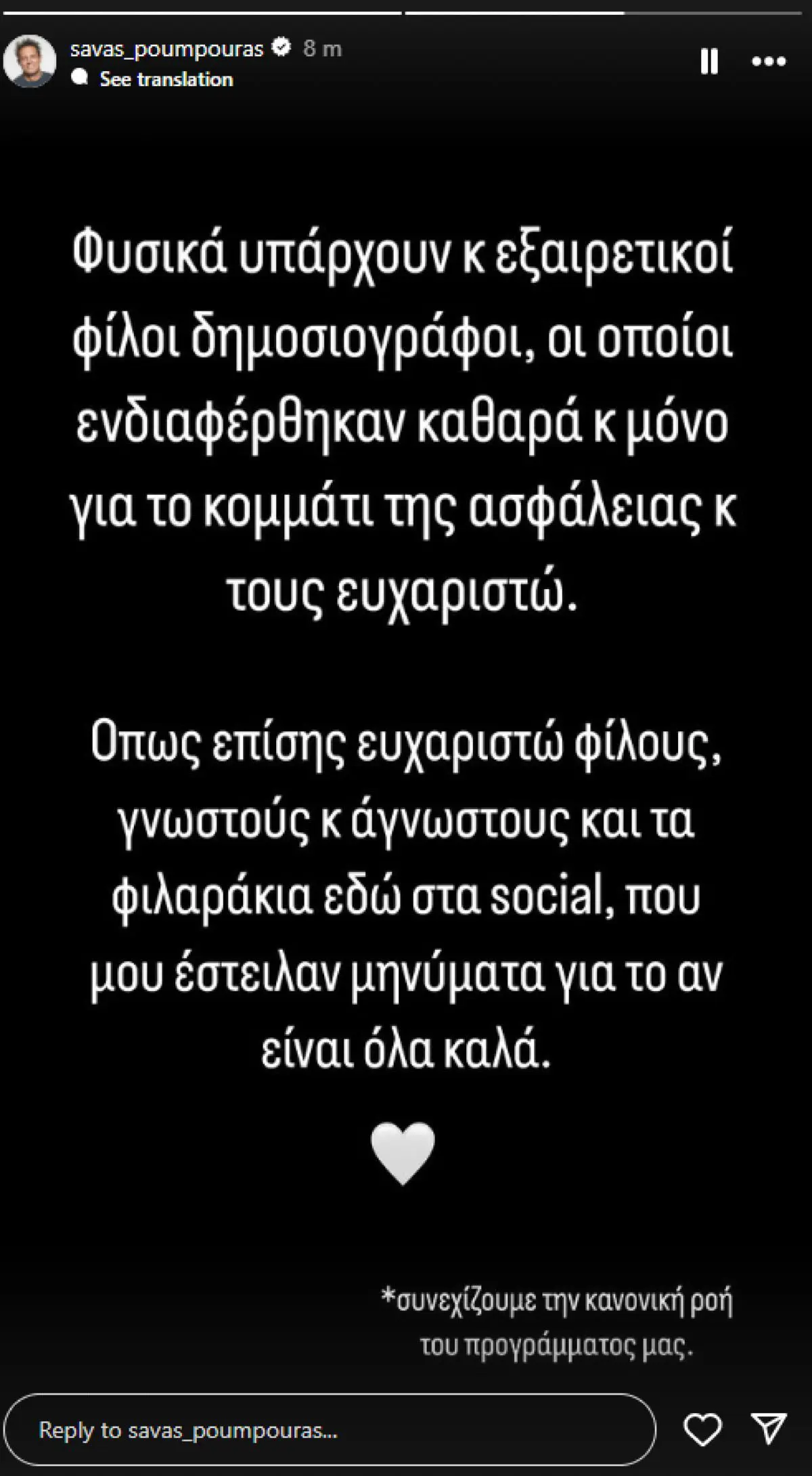Click the 8 m timestamp
Image resolution: width=812 pixels, height=1476 pixels.
[323, 48]
